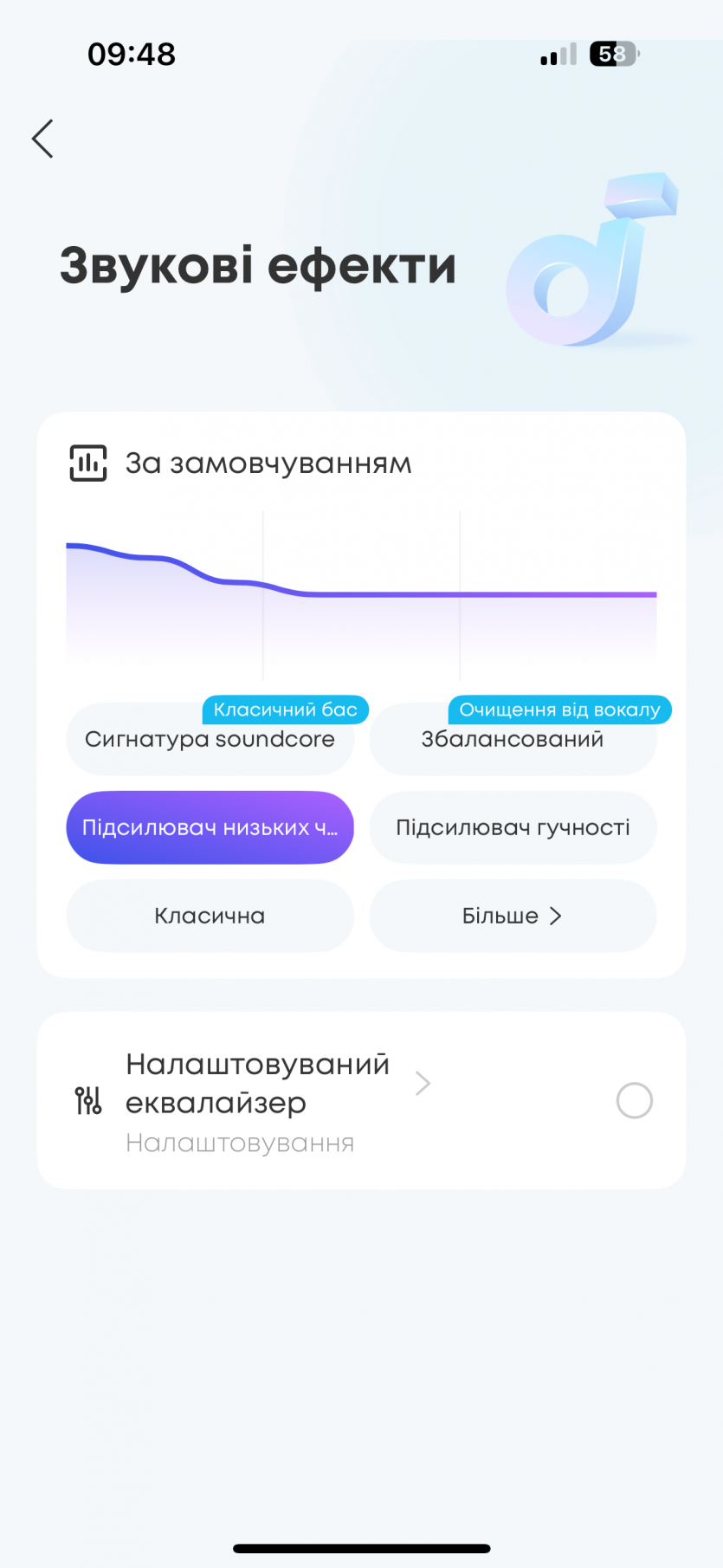Choose the Підсилювач гучності preset
The height and width of the screenshot is (1568, 723).
pyautogui.click(x=513, y=827)
